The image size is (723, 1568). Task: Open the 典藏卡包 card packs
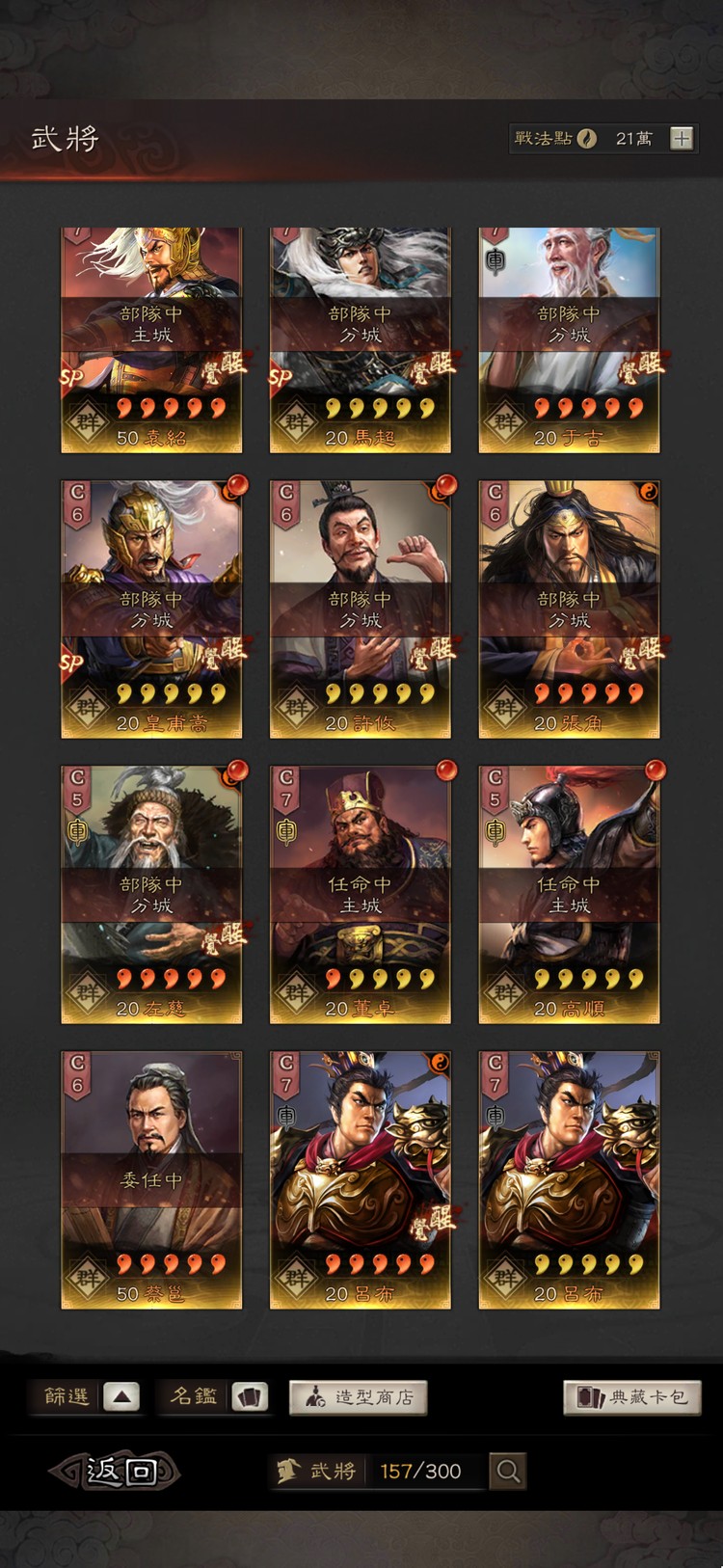(632, 1397)
